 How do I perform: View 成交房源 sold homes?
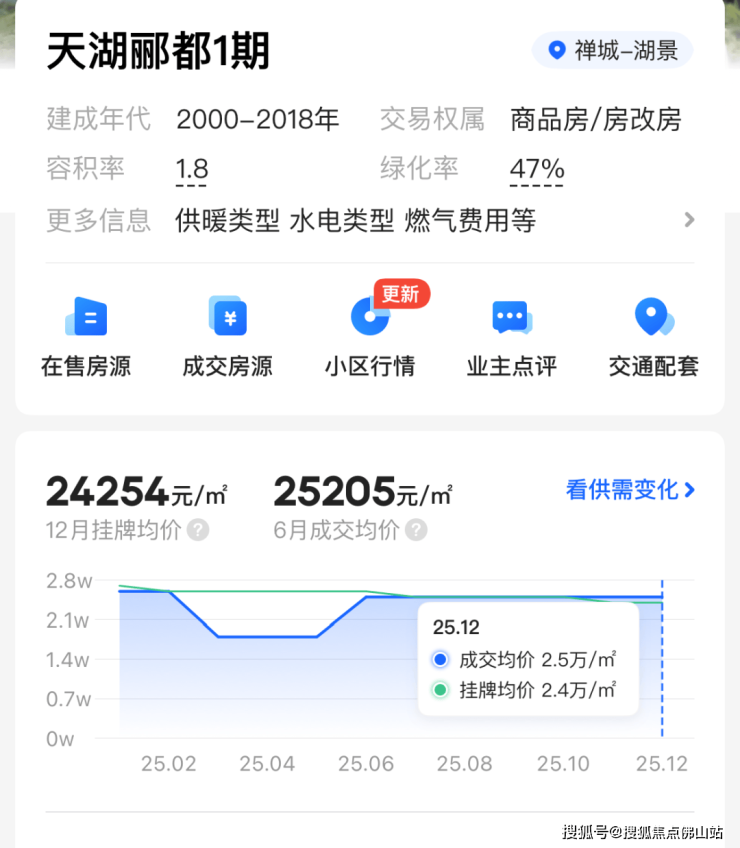228,336
